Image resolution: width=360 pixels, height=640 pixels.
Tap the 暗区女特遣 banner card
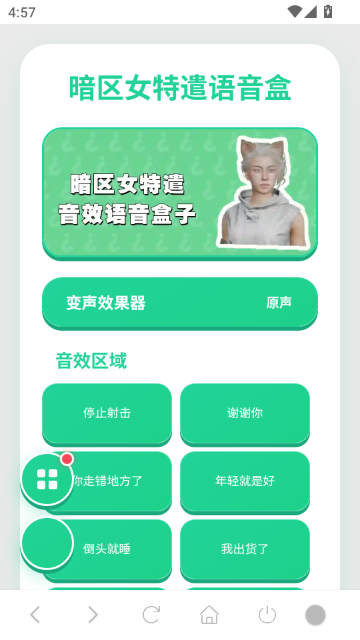coord(180,193)
